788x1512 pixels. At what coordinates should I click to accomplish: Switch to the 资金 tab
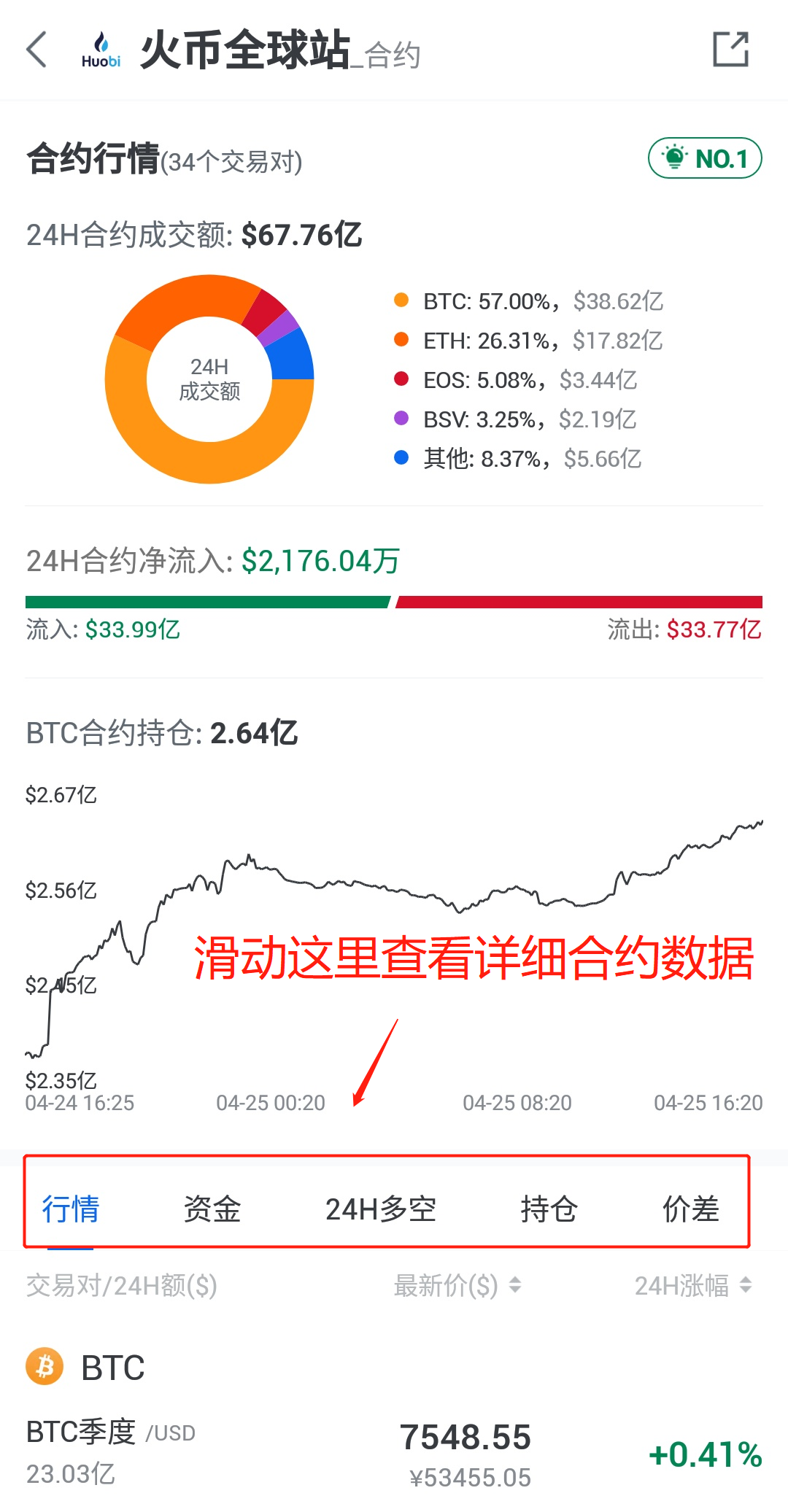pos(212,1209)
